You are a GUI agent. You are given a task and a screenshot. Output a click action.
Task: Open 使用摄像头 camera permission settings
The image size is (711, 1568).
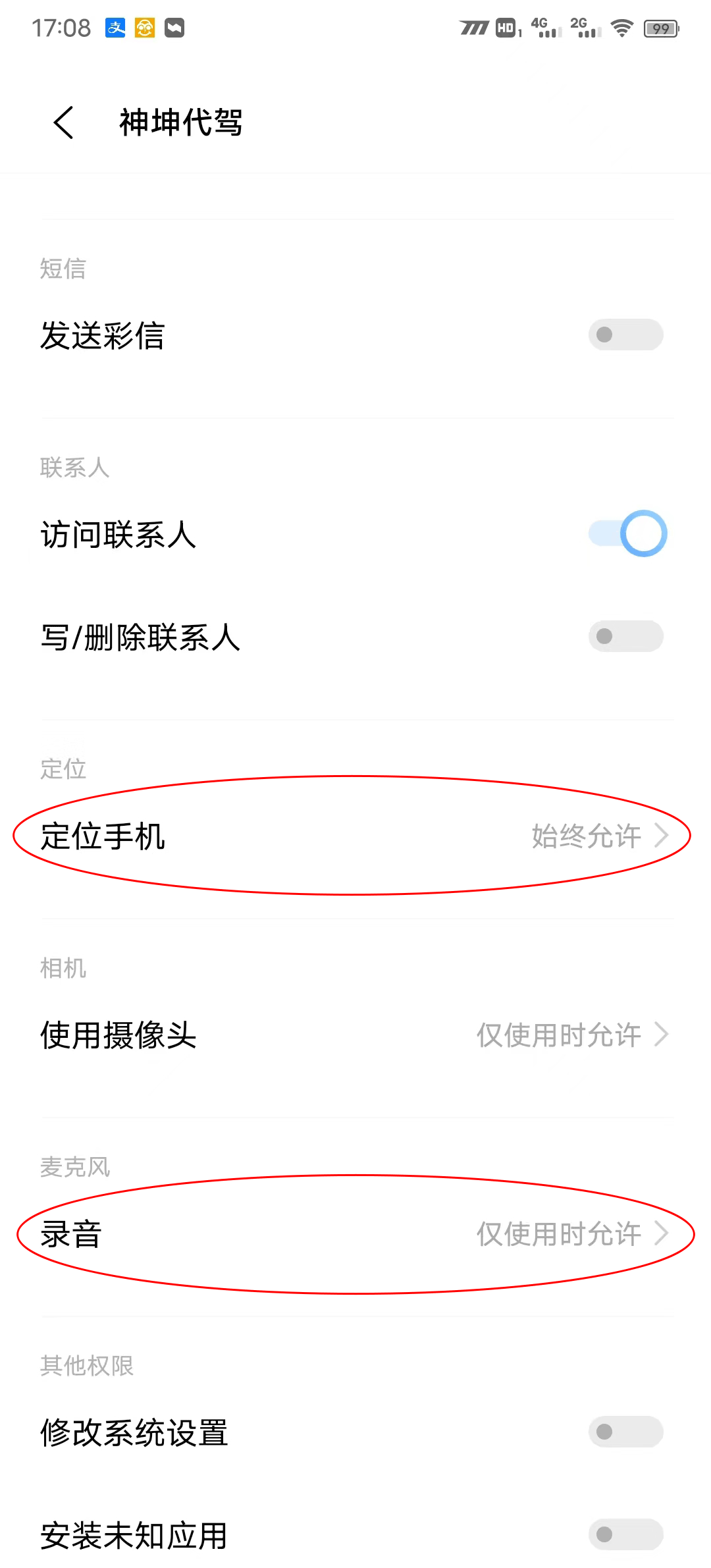tap(355, 1035)
